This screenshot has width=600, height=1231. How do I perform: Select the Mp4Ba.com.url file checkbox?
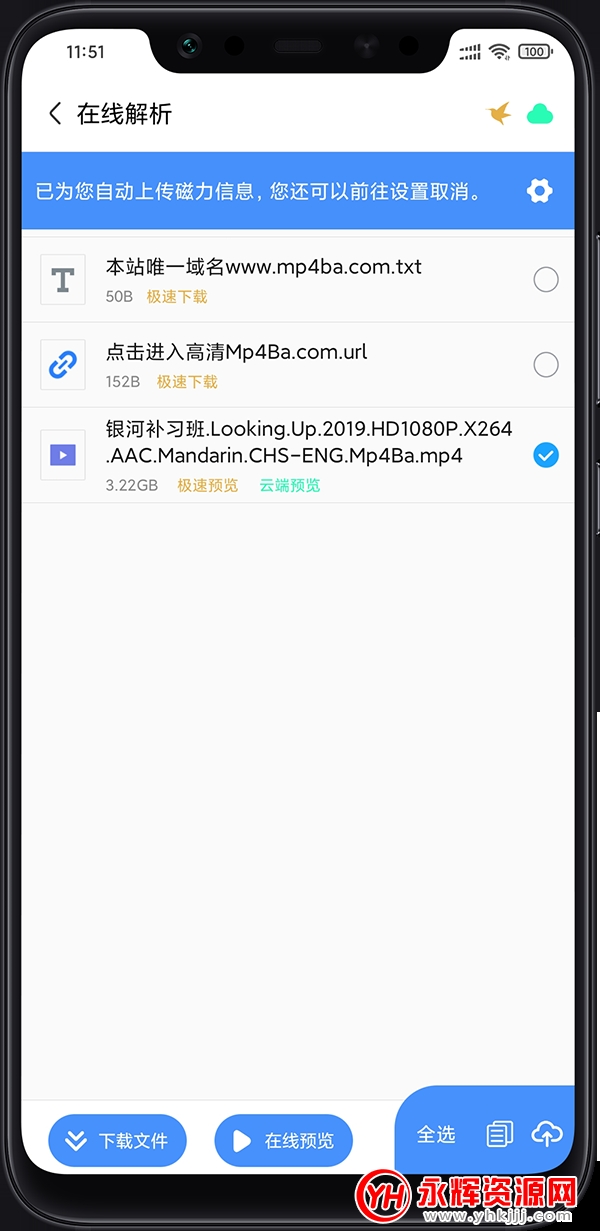tap(546, 365)
